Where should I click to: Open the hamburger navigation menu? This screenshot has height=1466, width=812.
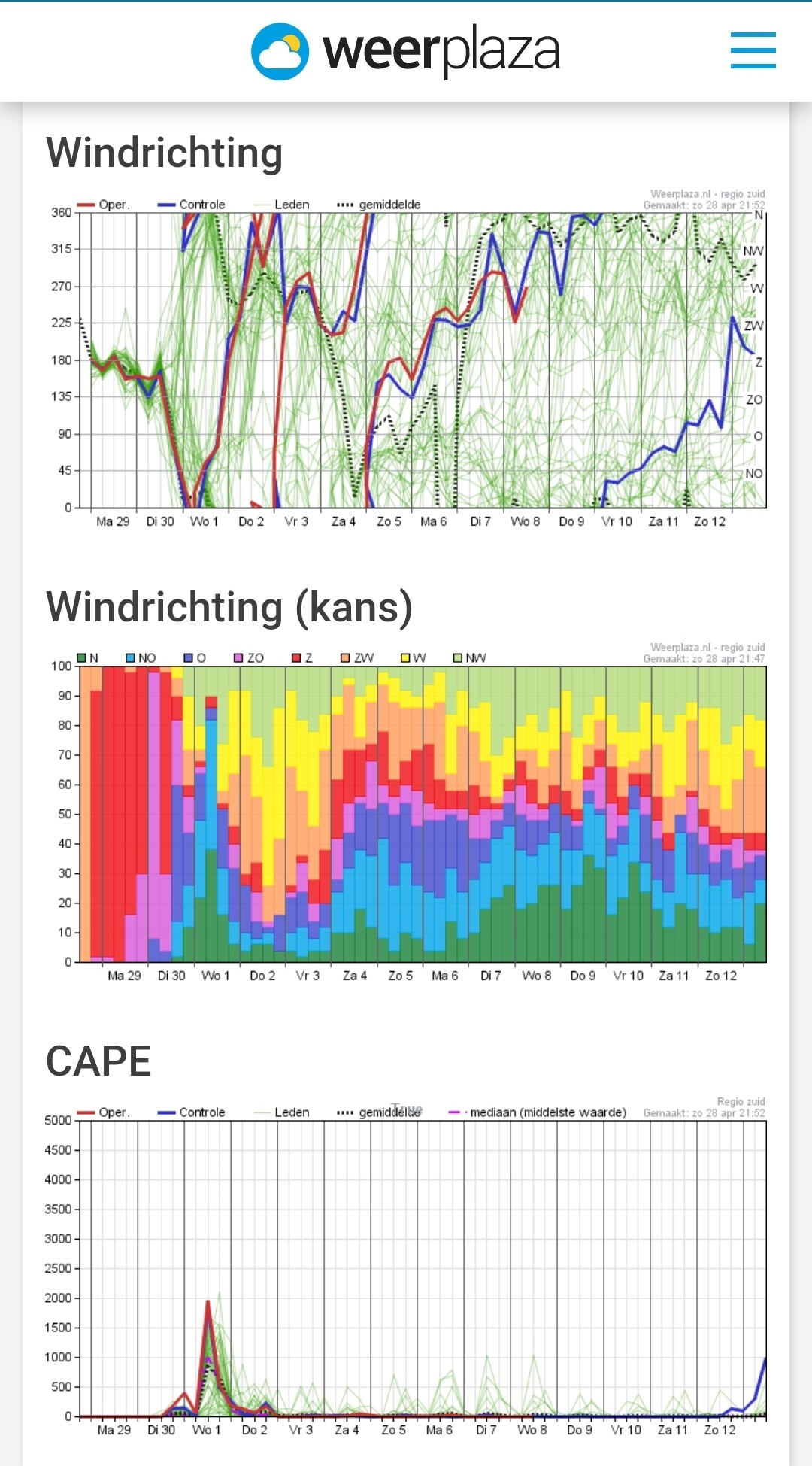(753, 50)
